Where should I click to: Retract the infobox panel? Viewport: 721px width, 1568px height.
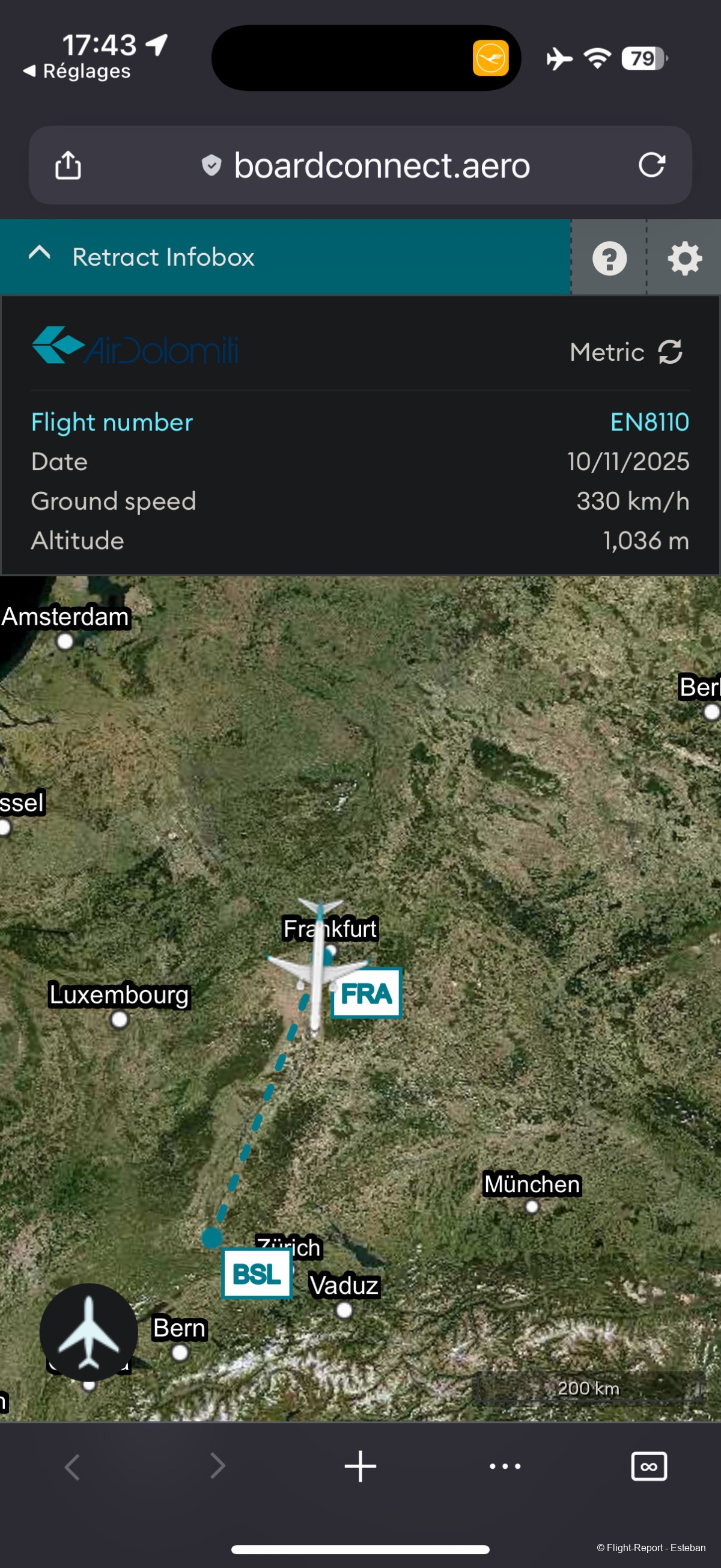[x=162, y=257]
